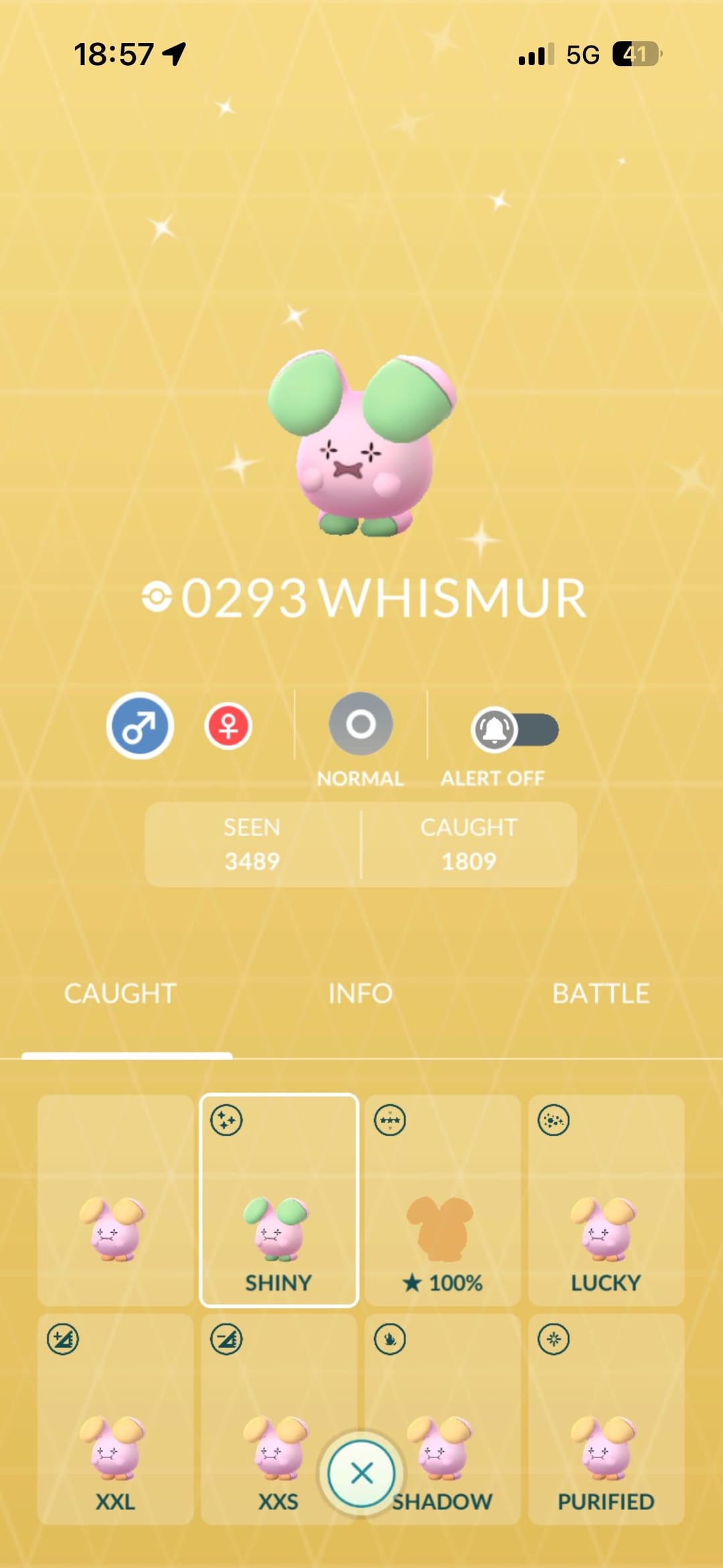Select the unlabeled regular Whismur tile
This screenshot has height=1568, width=723.
[x=115, y=1200]
